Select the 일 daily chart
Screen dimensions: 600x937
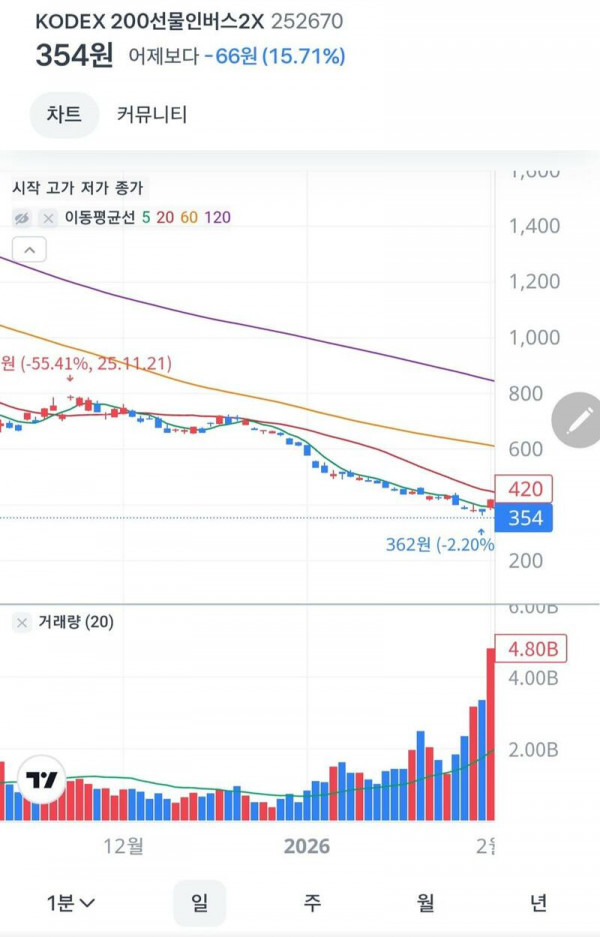tap(199, 903)
